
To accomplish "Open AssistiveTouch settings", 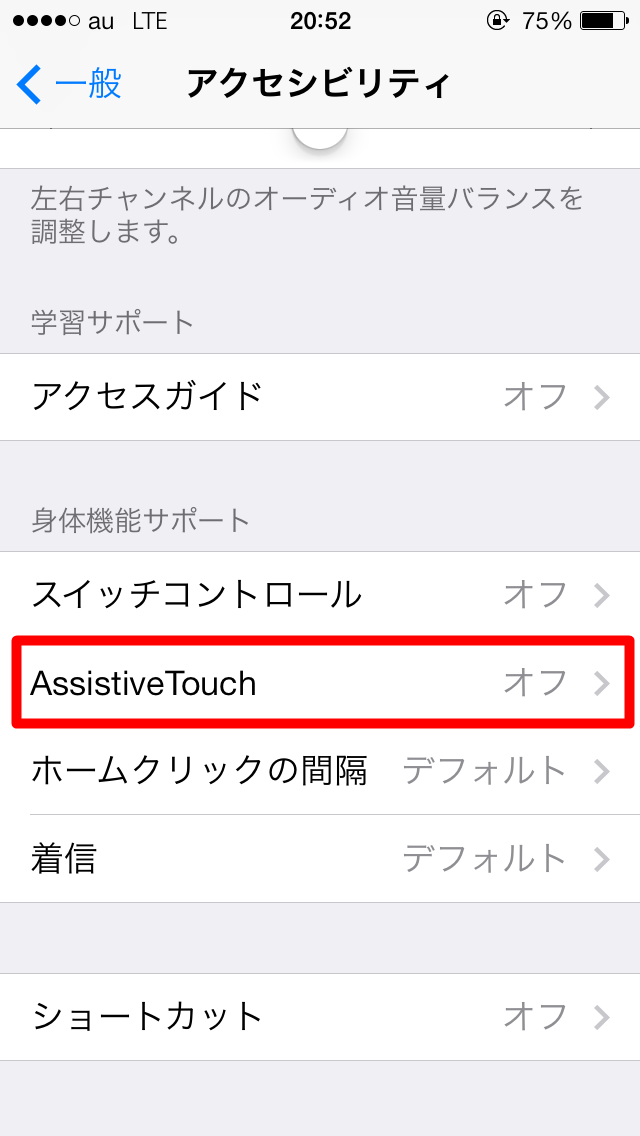I will click(320, 683).
